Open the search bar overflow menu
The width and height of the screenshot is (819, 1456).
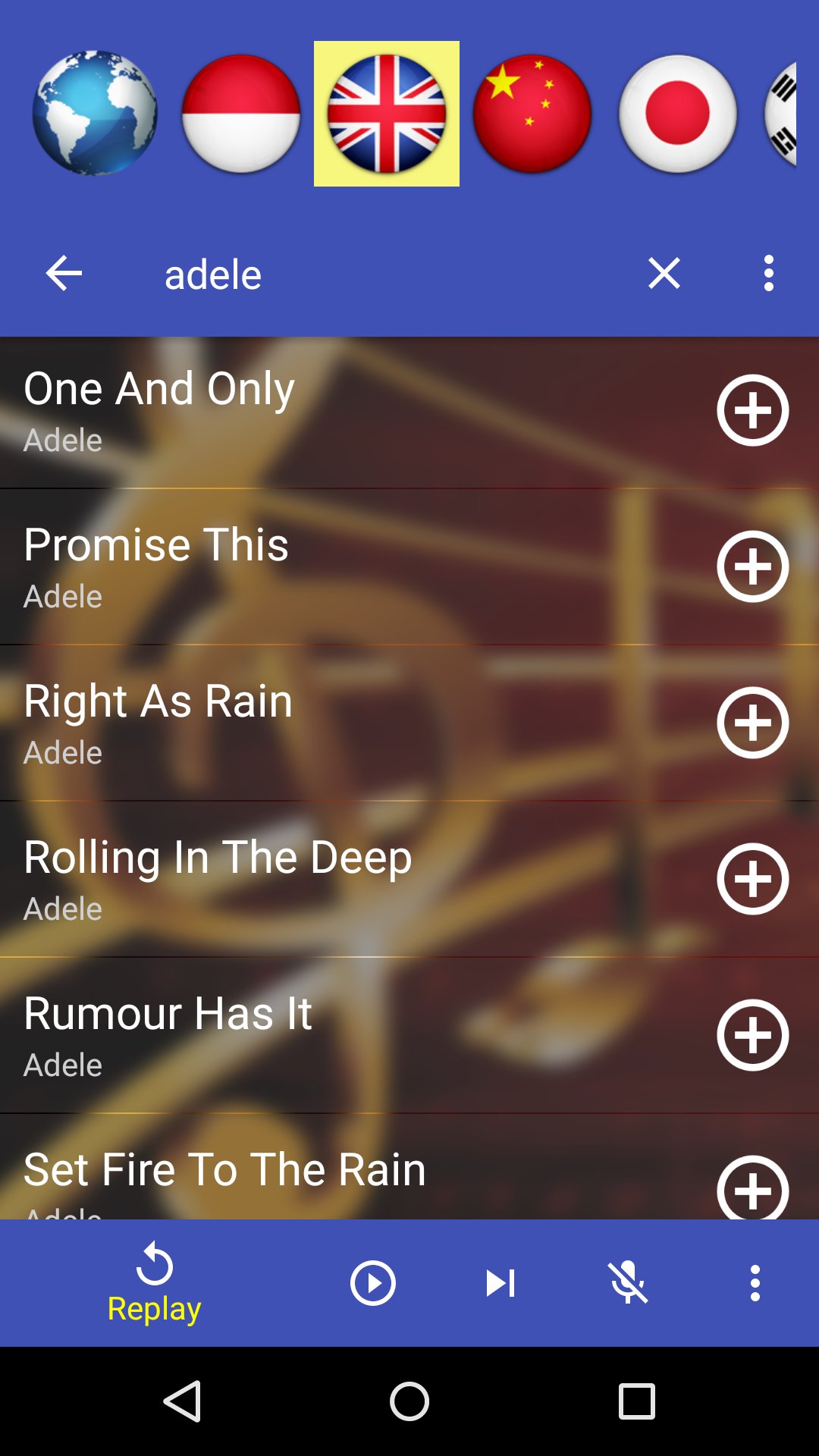pyautogui.click(x=769, y=273)
